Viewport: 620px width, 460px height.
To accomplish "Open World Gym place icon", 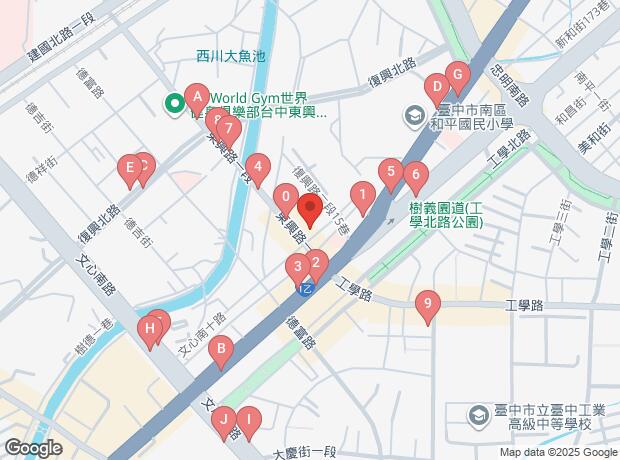I will coord(174,101).
